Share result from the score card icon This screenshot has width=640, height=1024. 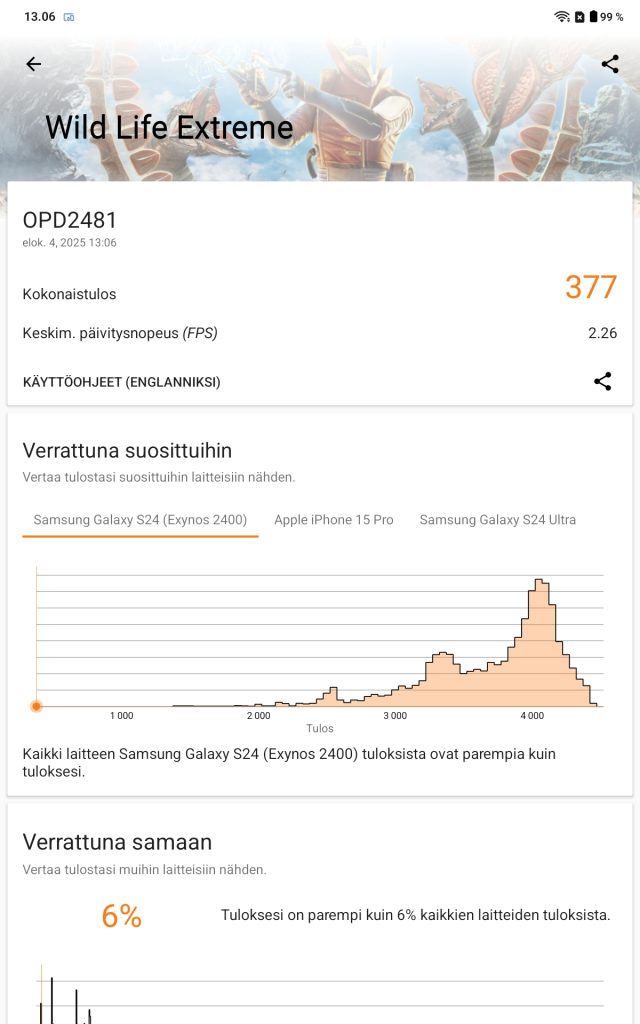pos(602,381)
